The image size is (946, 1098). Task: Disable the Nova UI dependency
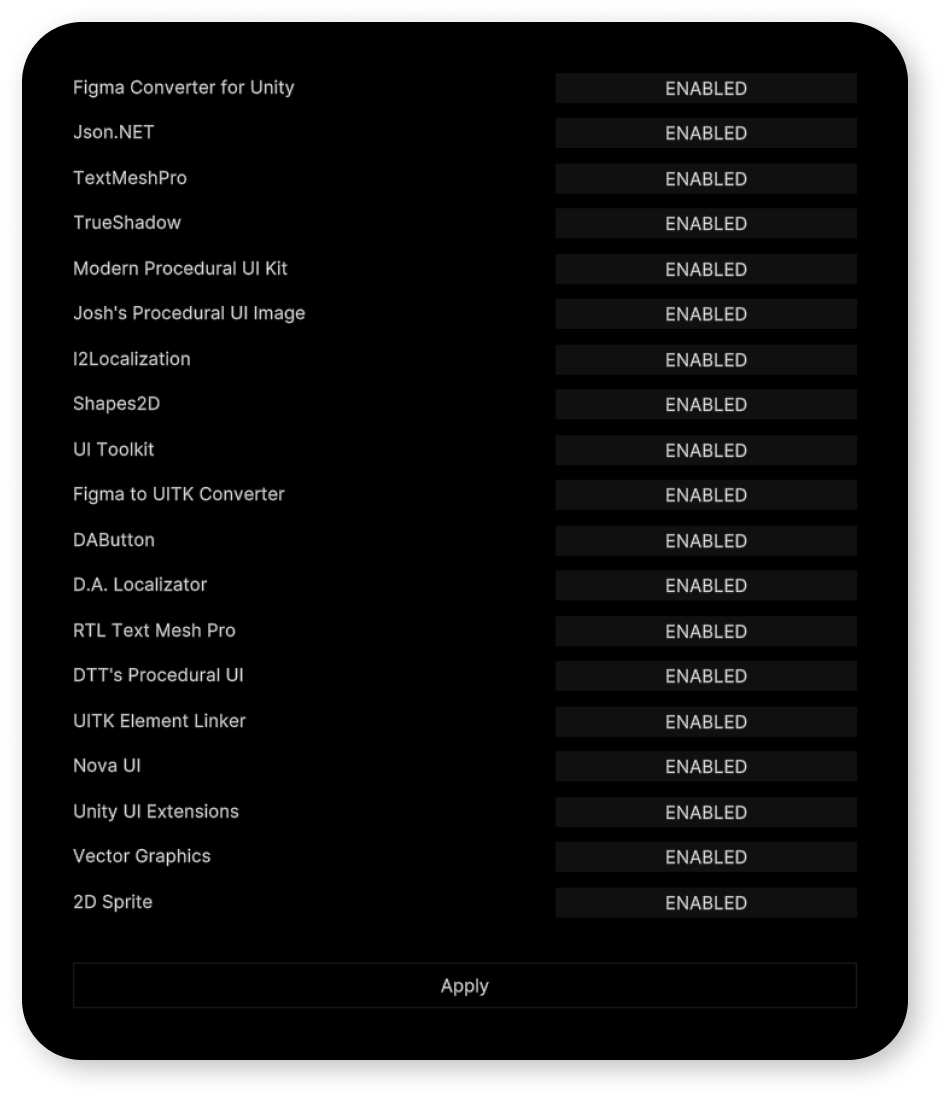coord(706,766)
